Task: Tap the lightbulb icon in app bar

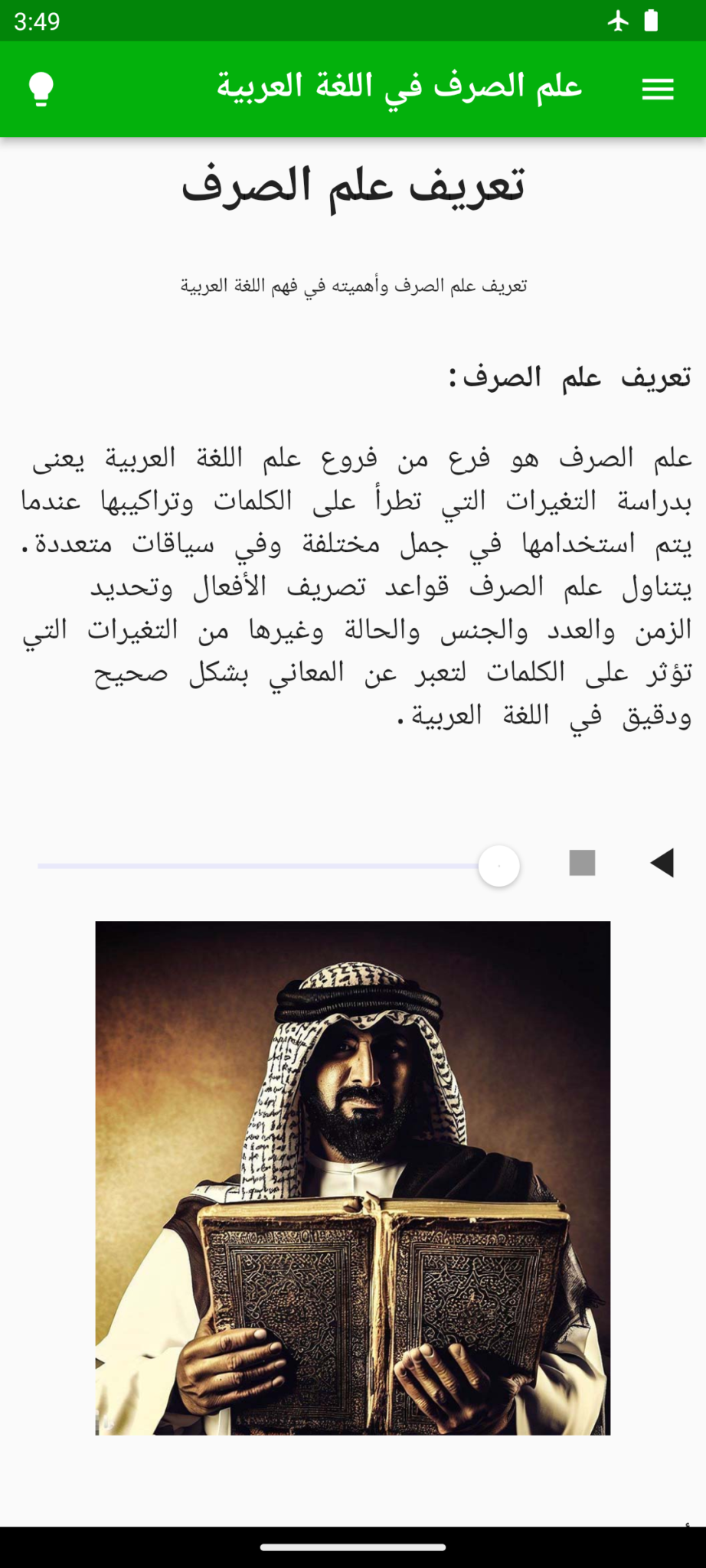Action: pos(41,90)
